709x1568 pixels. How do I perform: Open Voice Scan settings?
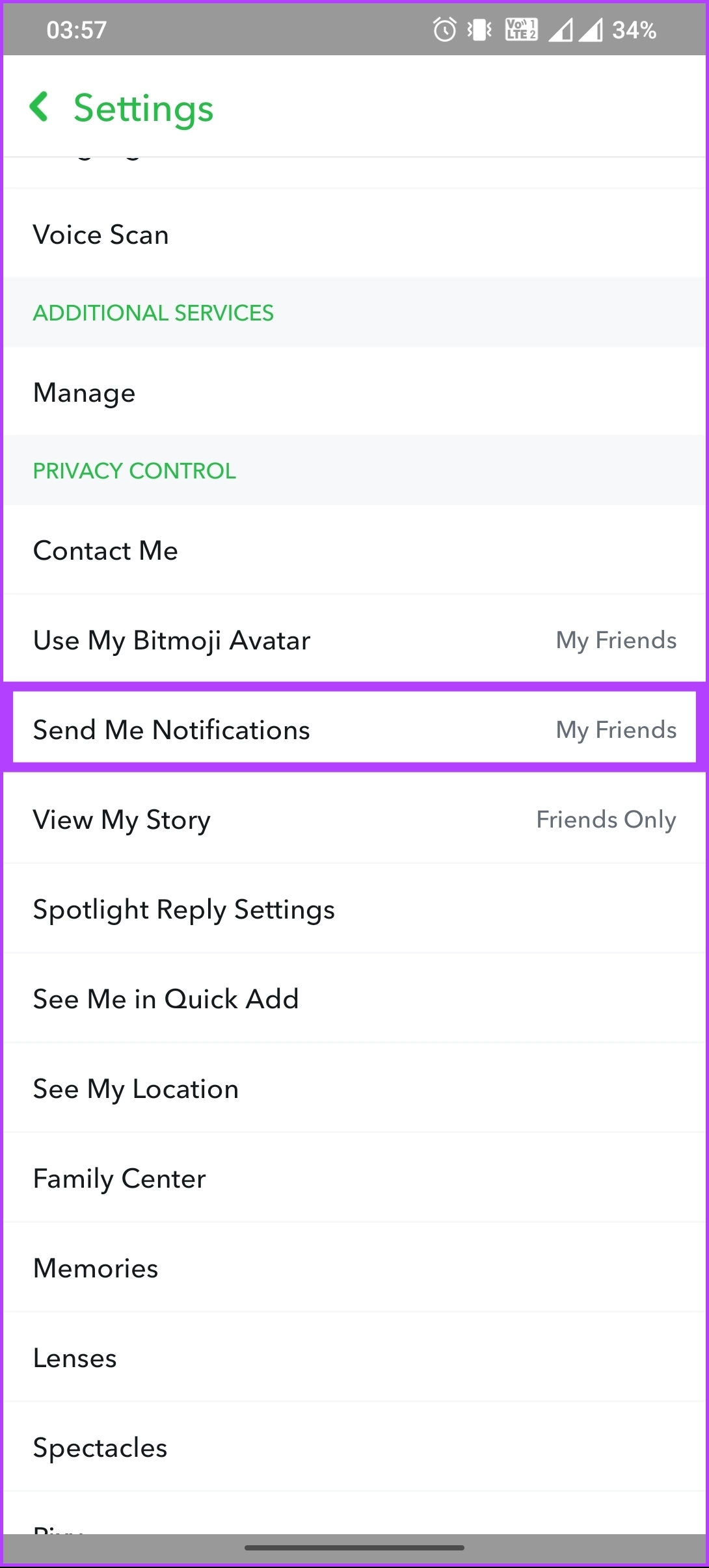354,234
